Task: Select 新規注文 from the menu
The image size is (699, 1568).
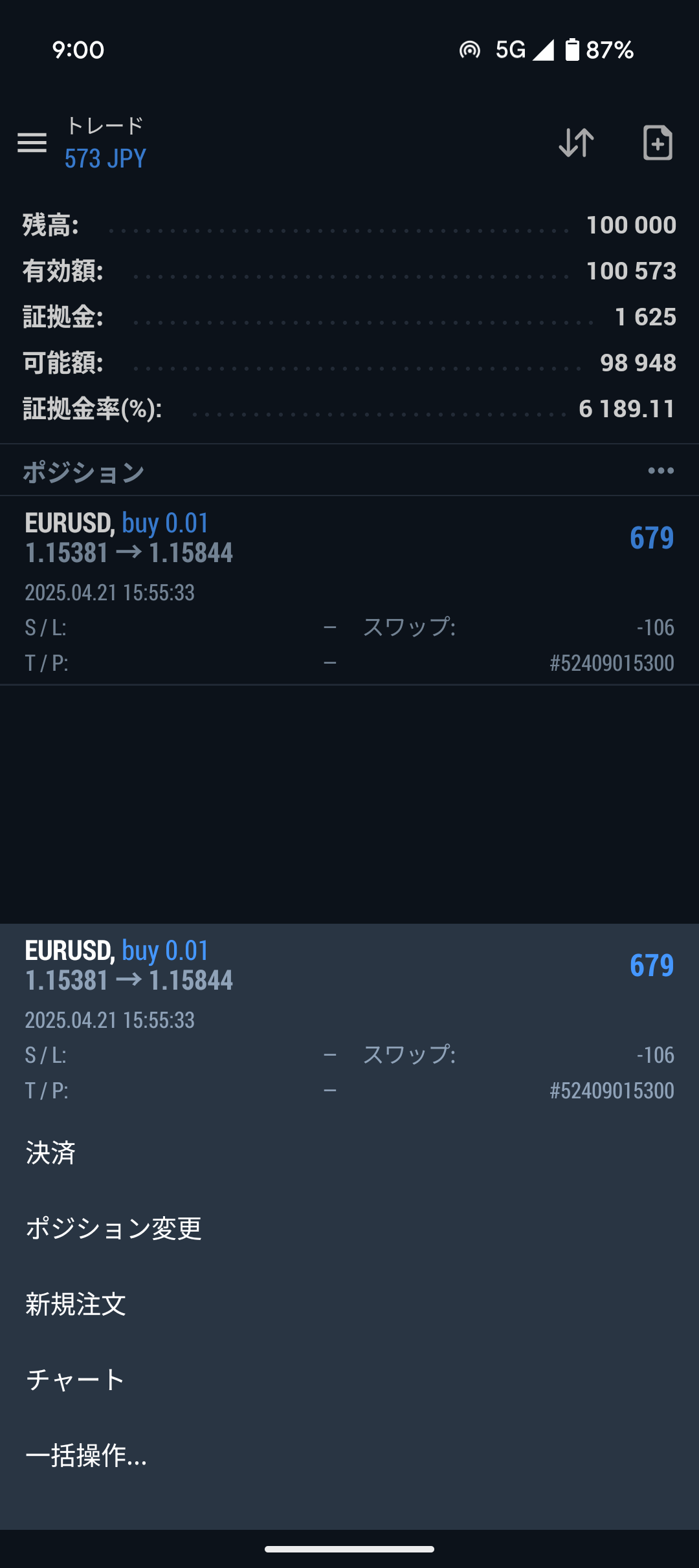Action: coord(349,1304)
